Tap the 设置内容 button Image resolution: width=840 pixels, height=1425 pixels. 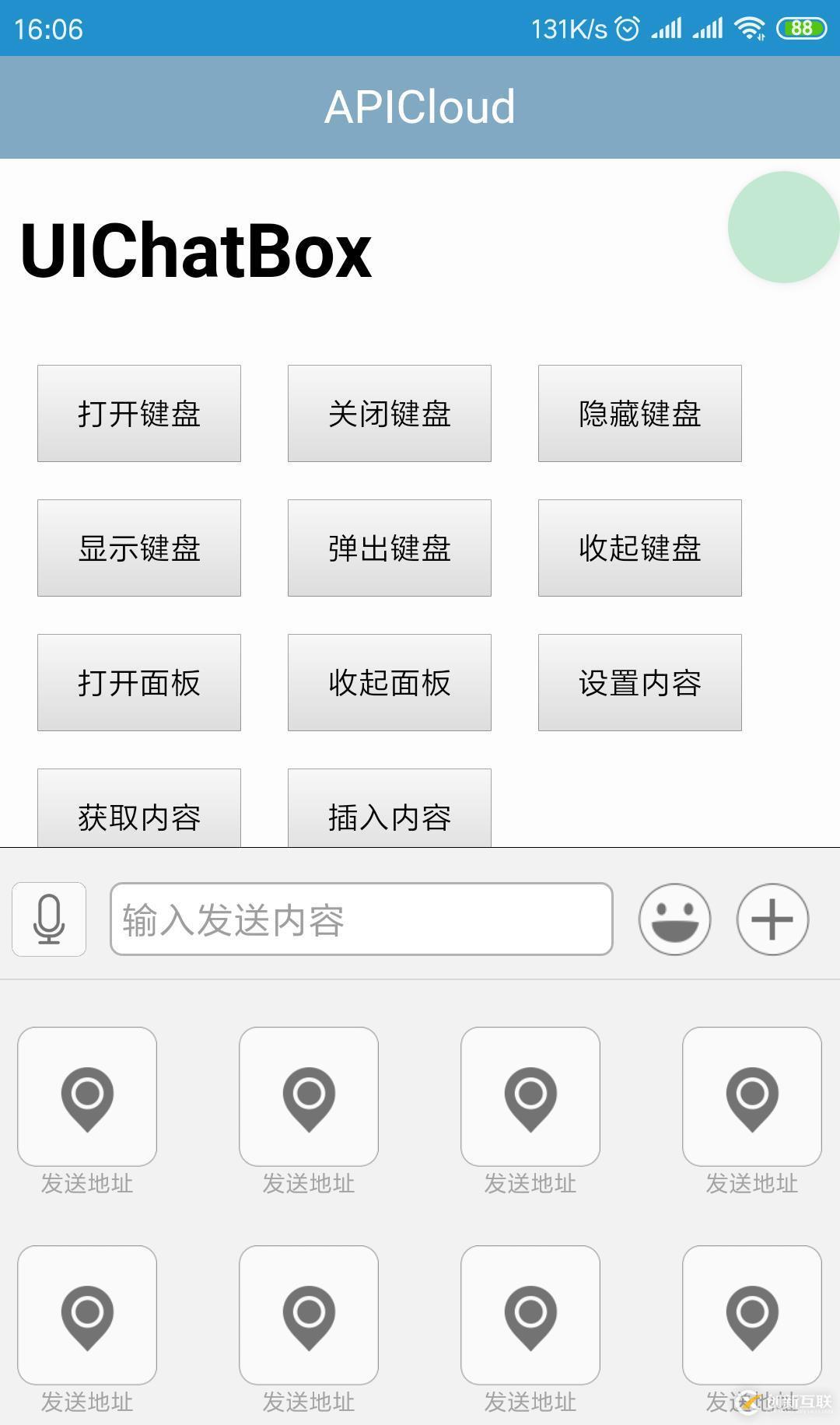(x=640, y=682)
